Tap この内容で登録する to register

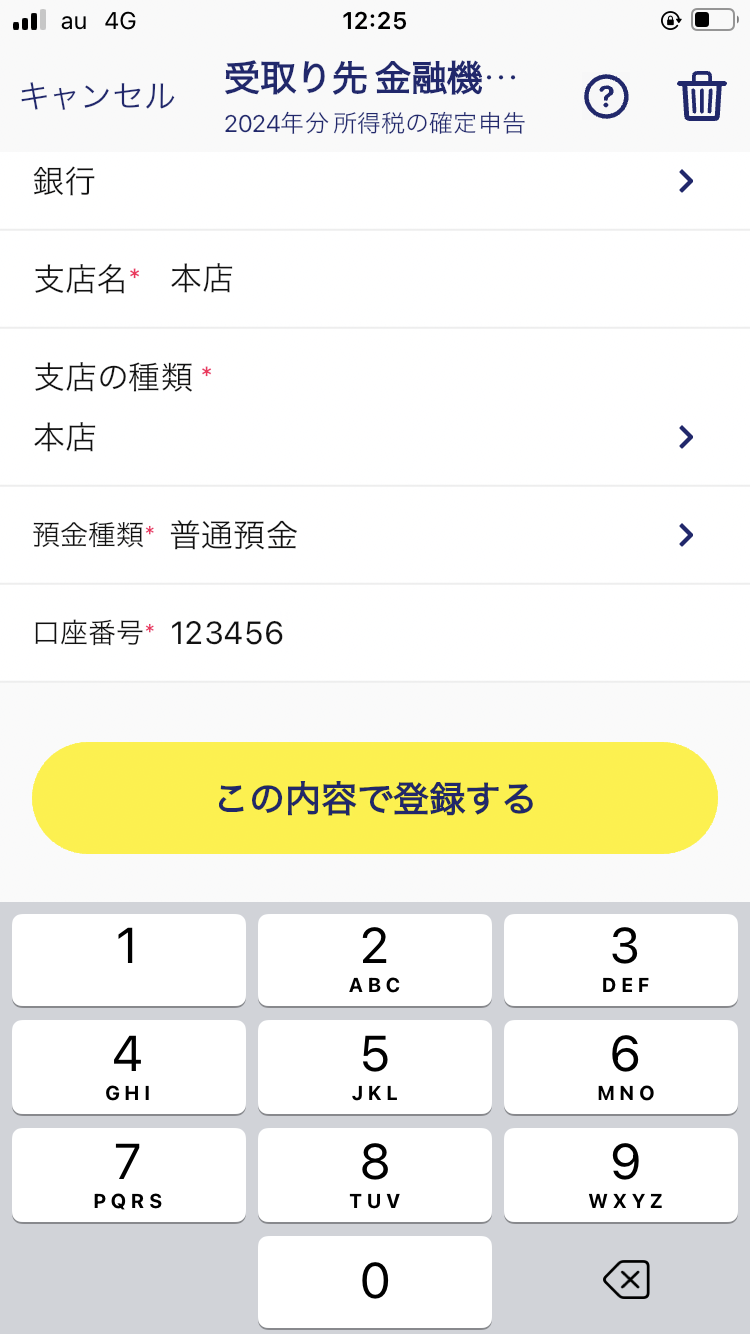click(375, 798)
